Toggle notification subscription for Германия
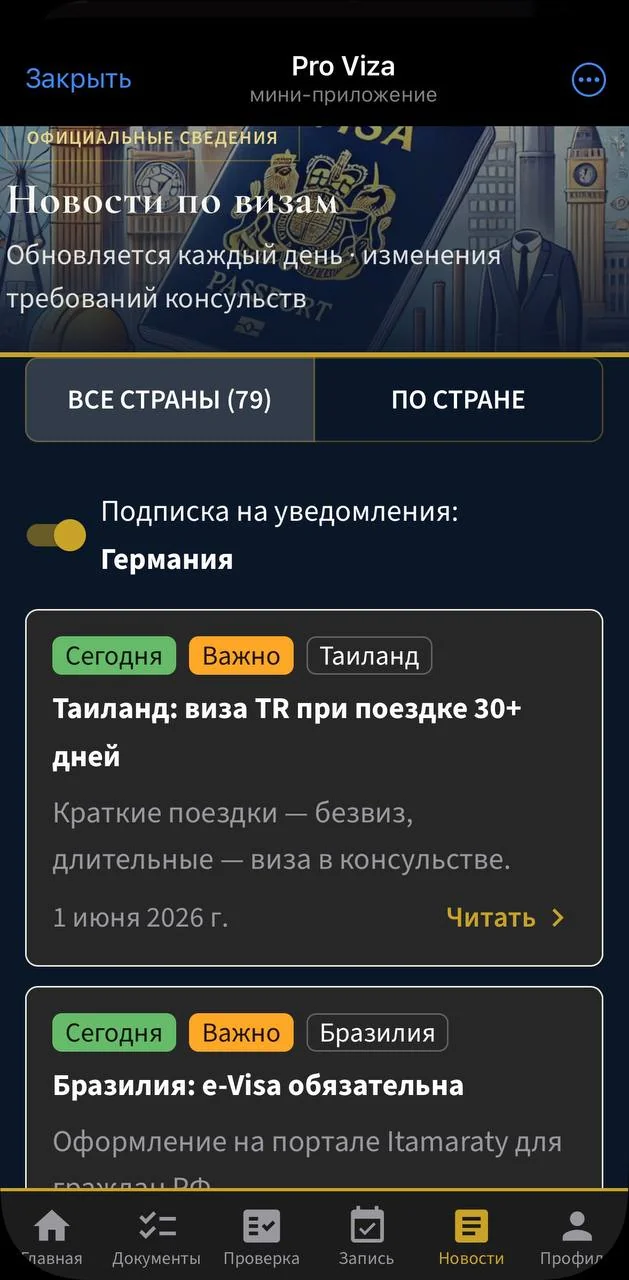629x1280 pixels. point(56,535)
